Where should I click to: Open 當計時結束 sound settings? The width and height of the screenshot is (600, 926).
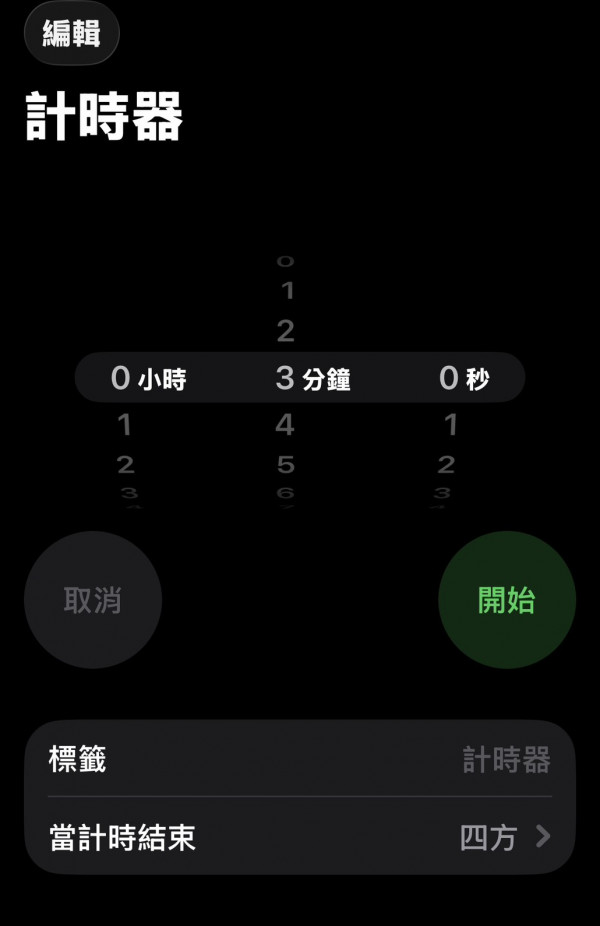pyautogui.click(x=300, y=837)
